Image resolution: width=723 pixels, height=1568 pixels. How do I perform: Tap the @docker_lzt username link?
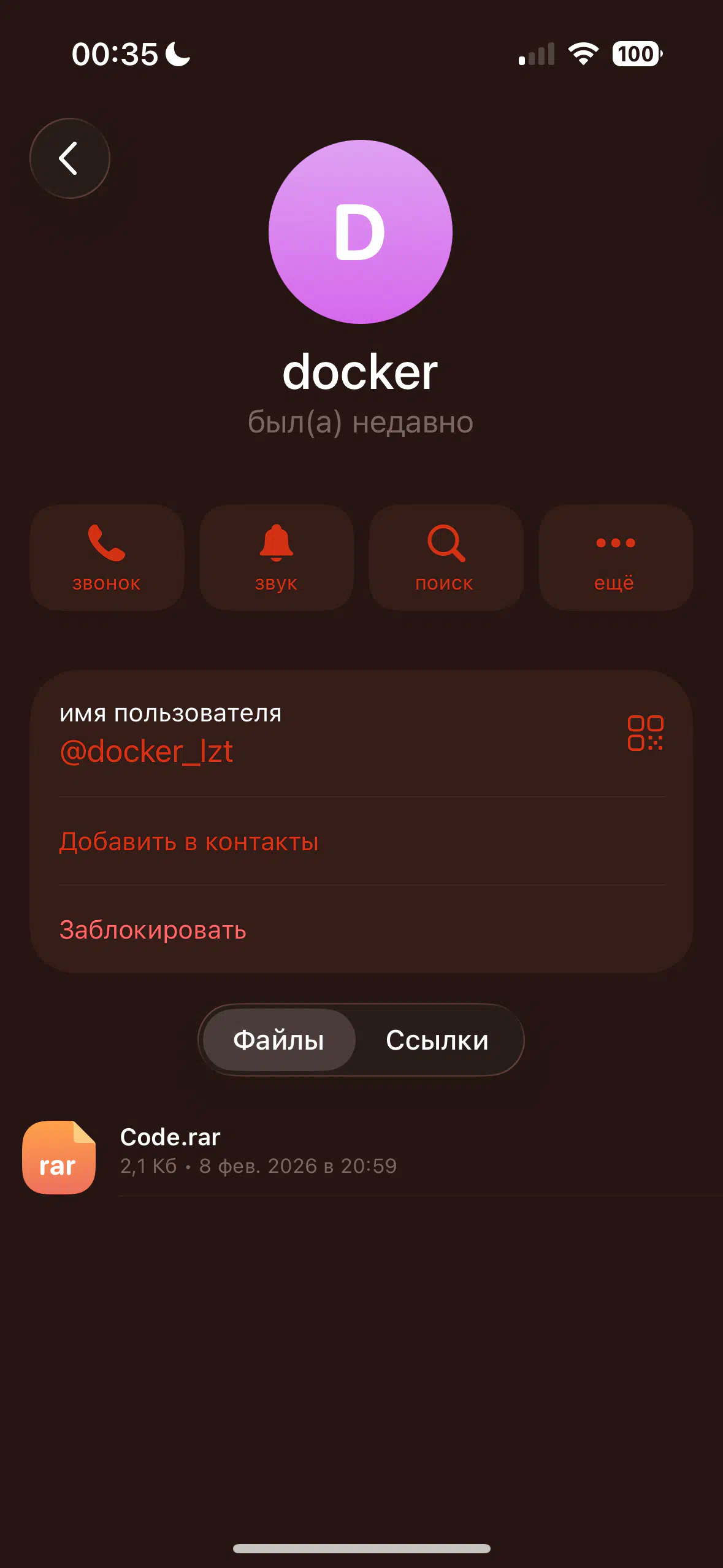pyautogui.click(x=147, y=751)
